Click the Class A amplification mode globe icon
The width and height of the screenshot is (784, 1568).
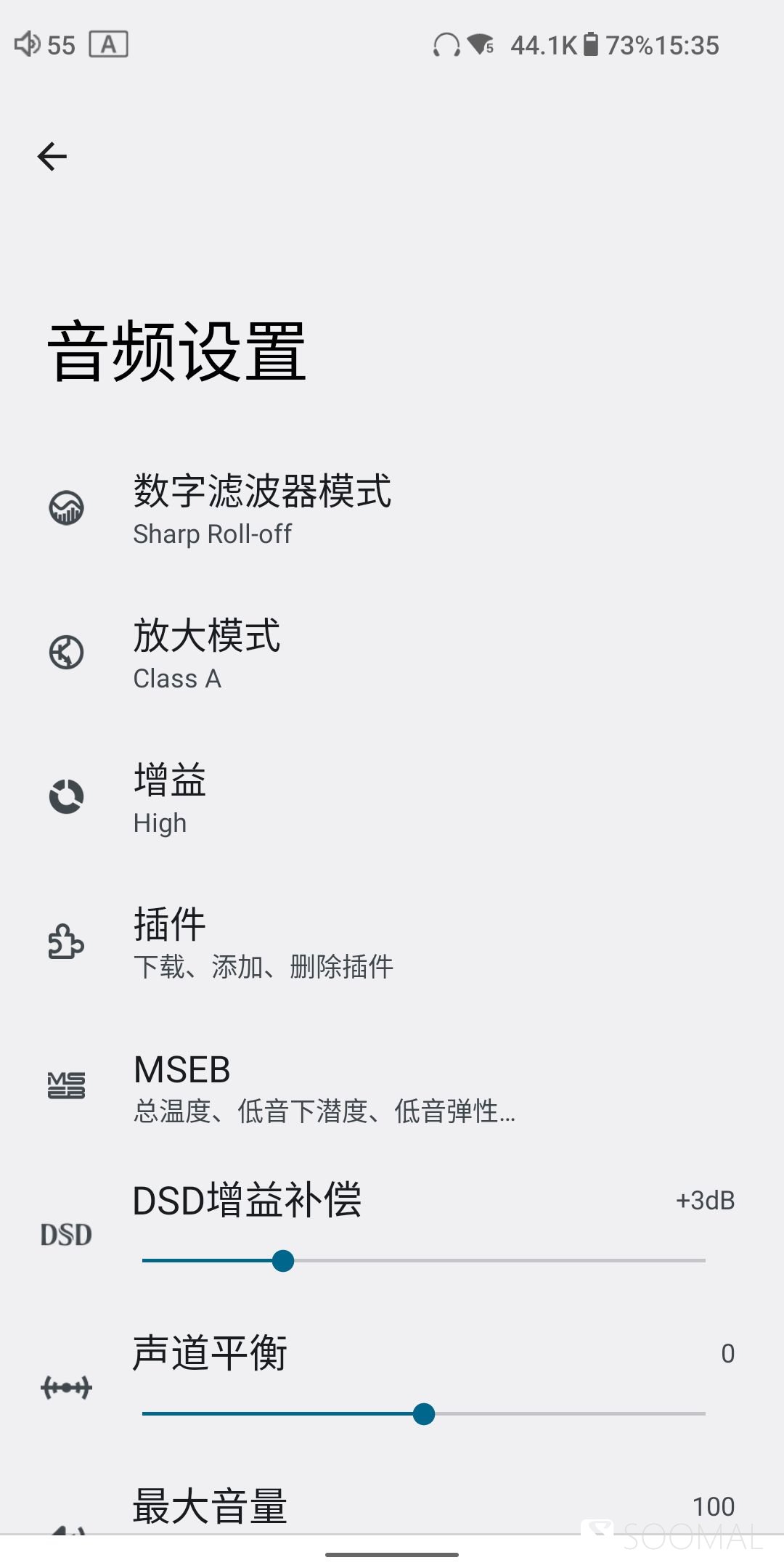coord(66,652)
